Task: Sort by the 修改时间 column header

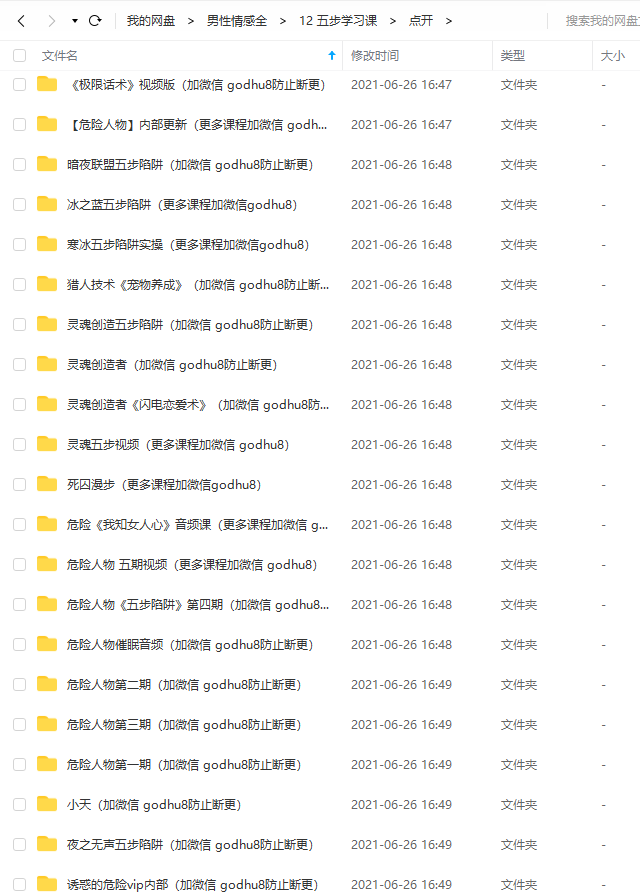Action: (x=375, y=56)
